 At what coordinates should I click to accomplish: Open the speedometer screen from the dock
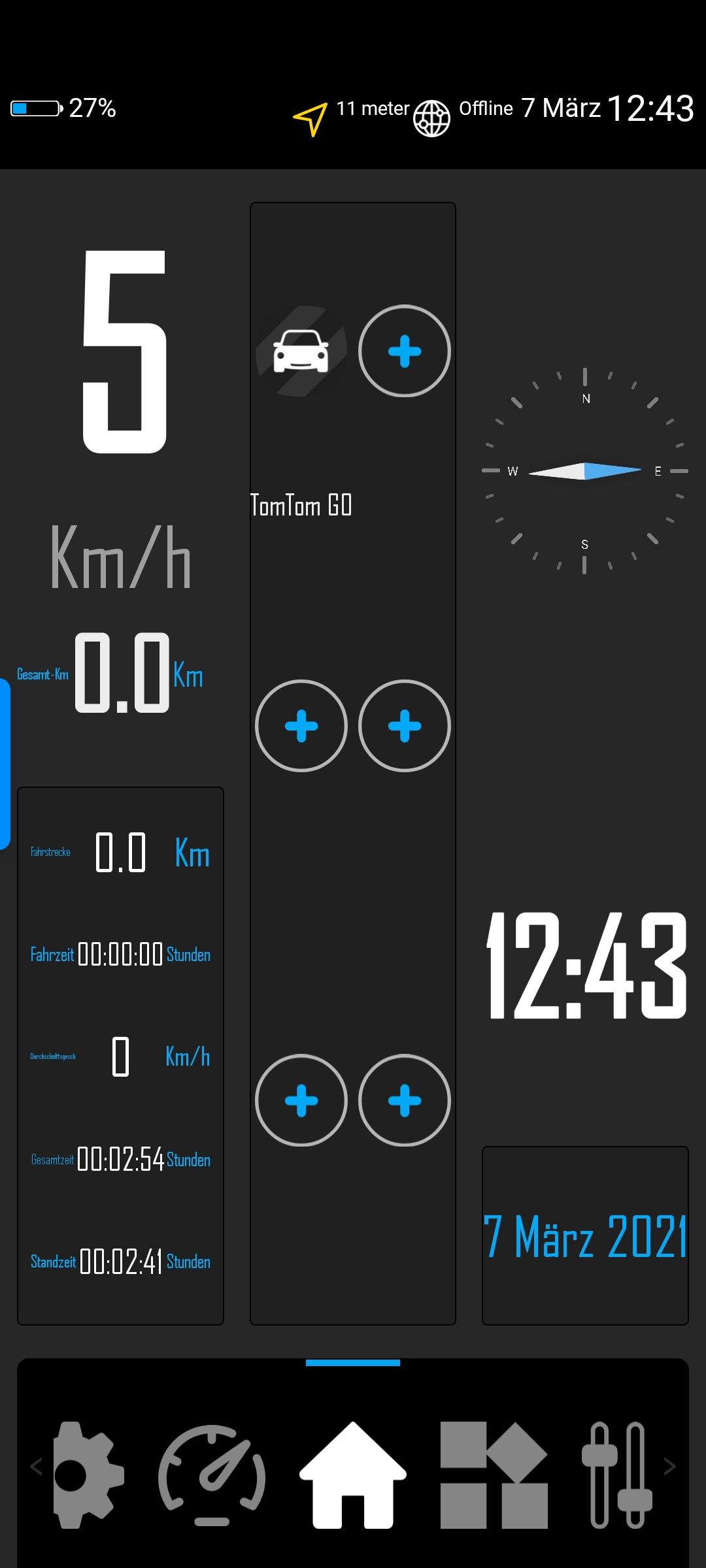[212, 1475]
